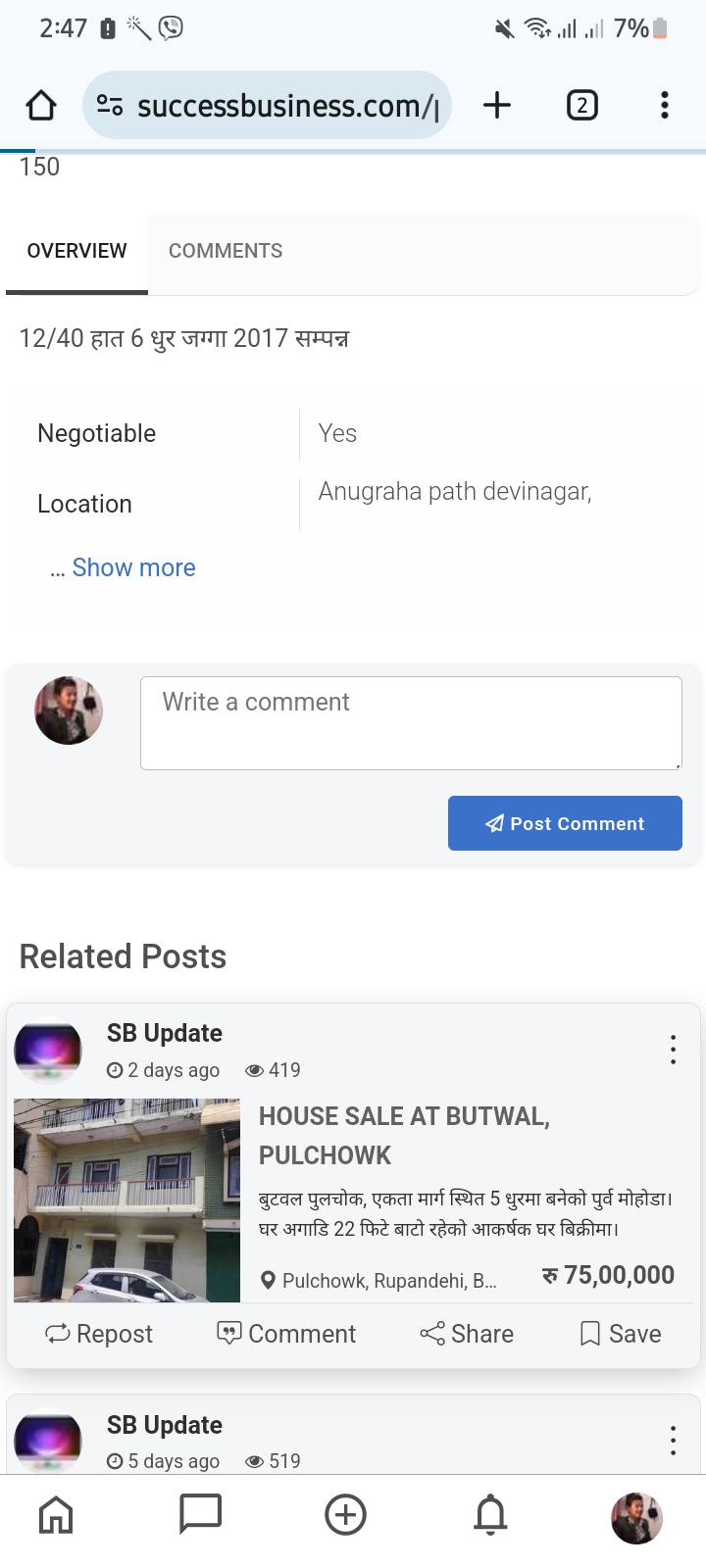The image size is (706, 1568).
Task: Repost the Butwal Pulchowk house listing
Action: pos(99,1334)
